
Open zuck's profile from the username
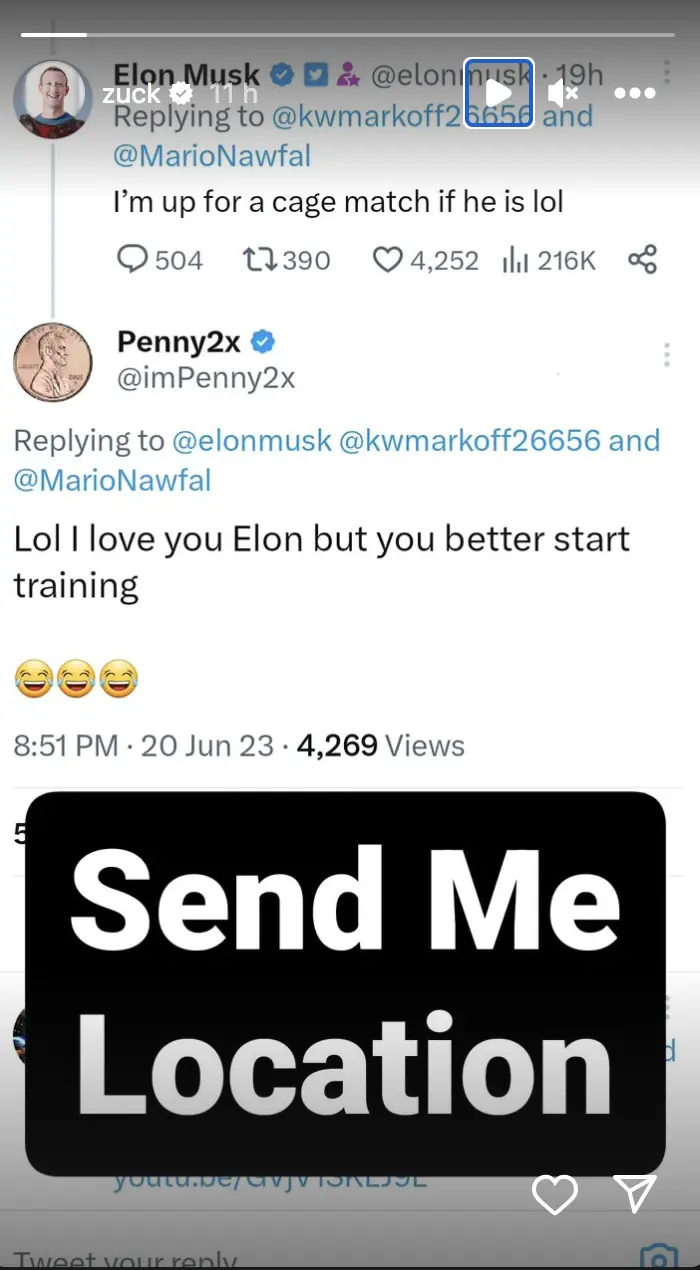pyautogui.click(x=131, y=94)
